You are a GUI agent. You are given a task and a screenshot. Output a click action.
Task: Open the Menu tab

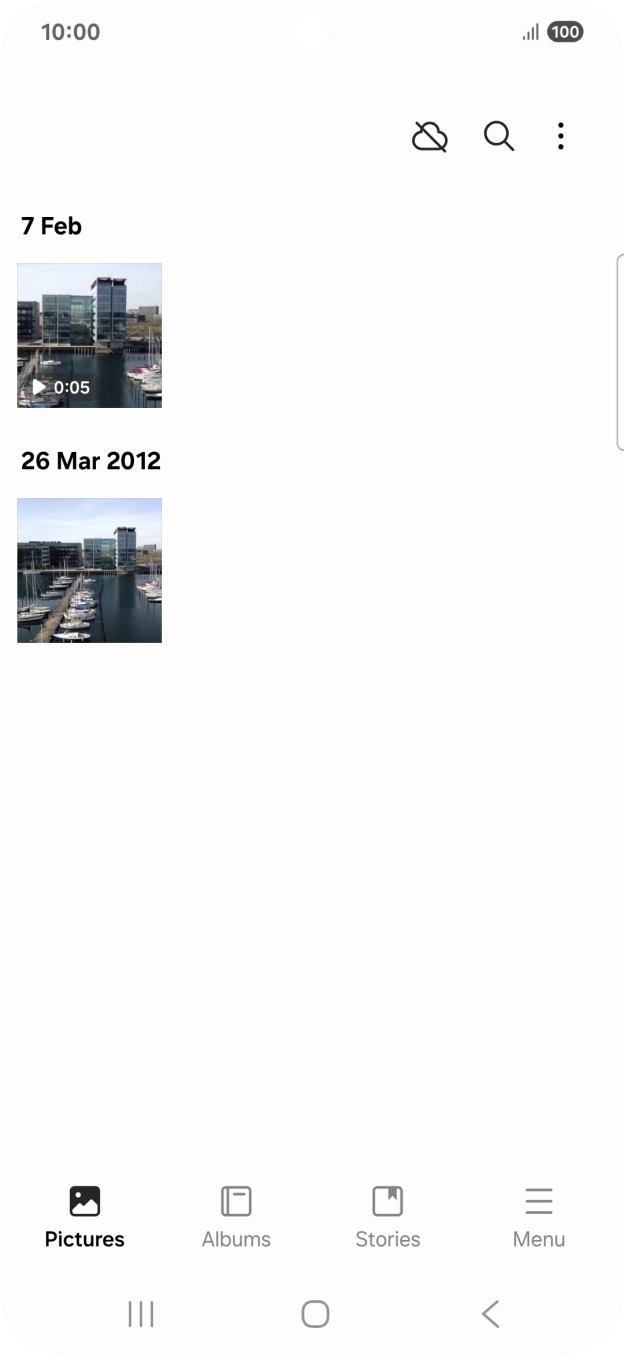click(539, 1216)
